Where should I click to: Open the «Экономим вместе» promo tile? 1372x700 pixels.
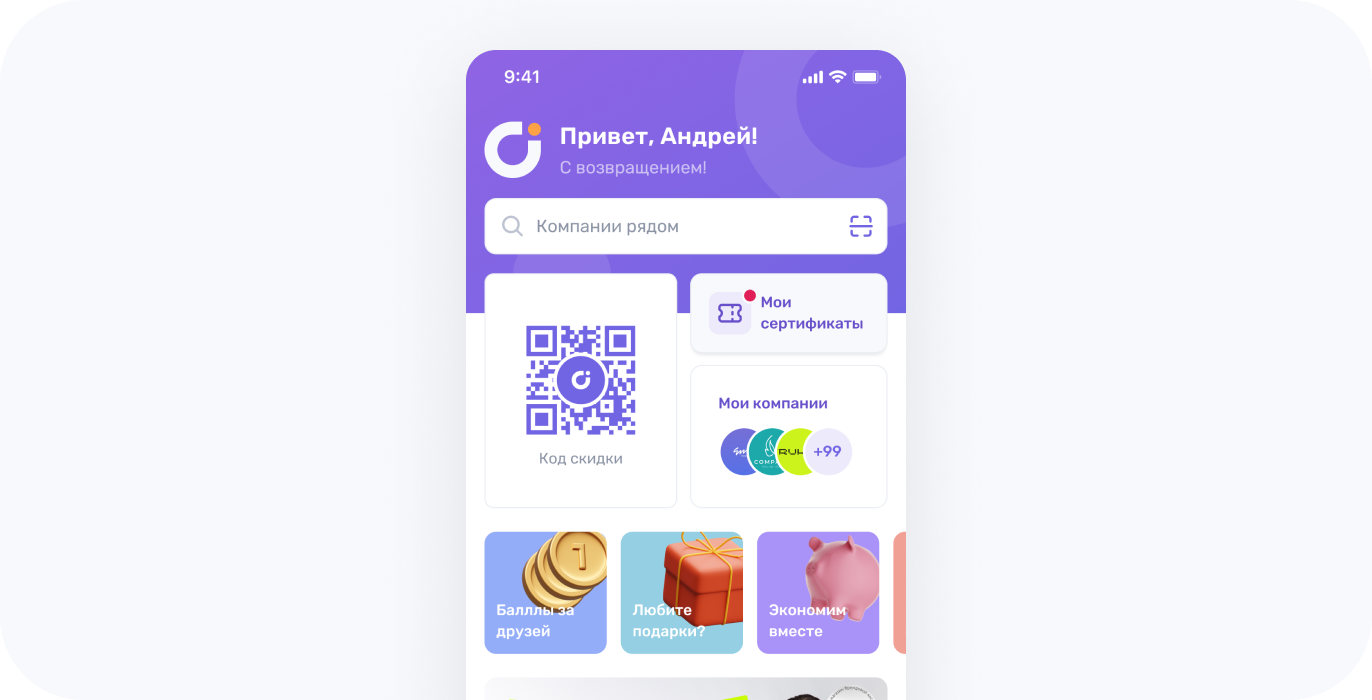pyautogui.click(x=817, y=593)
